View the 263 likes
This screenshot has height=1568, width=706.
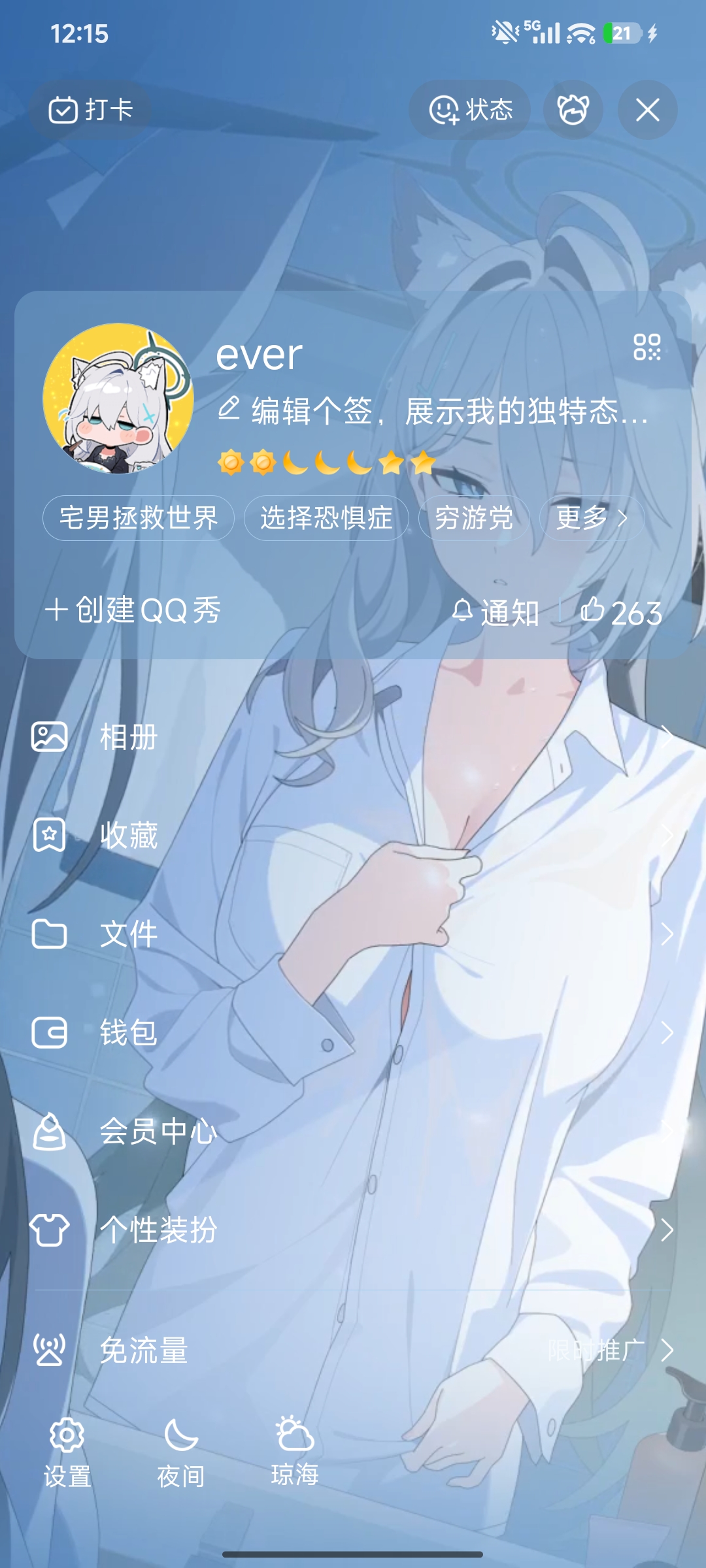click(621, 612)
